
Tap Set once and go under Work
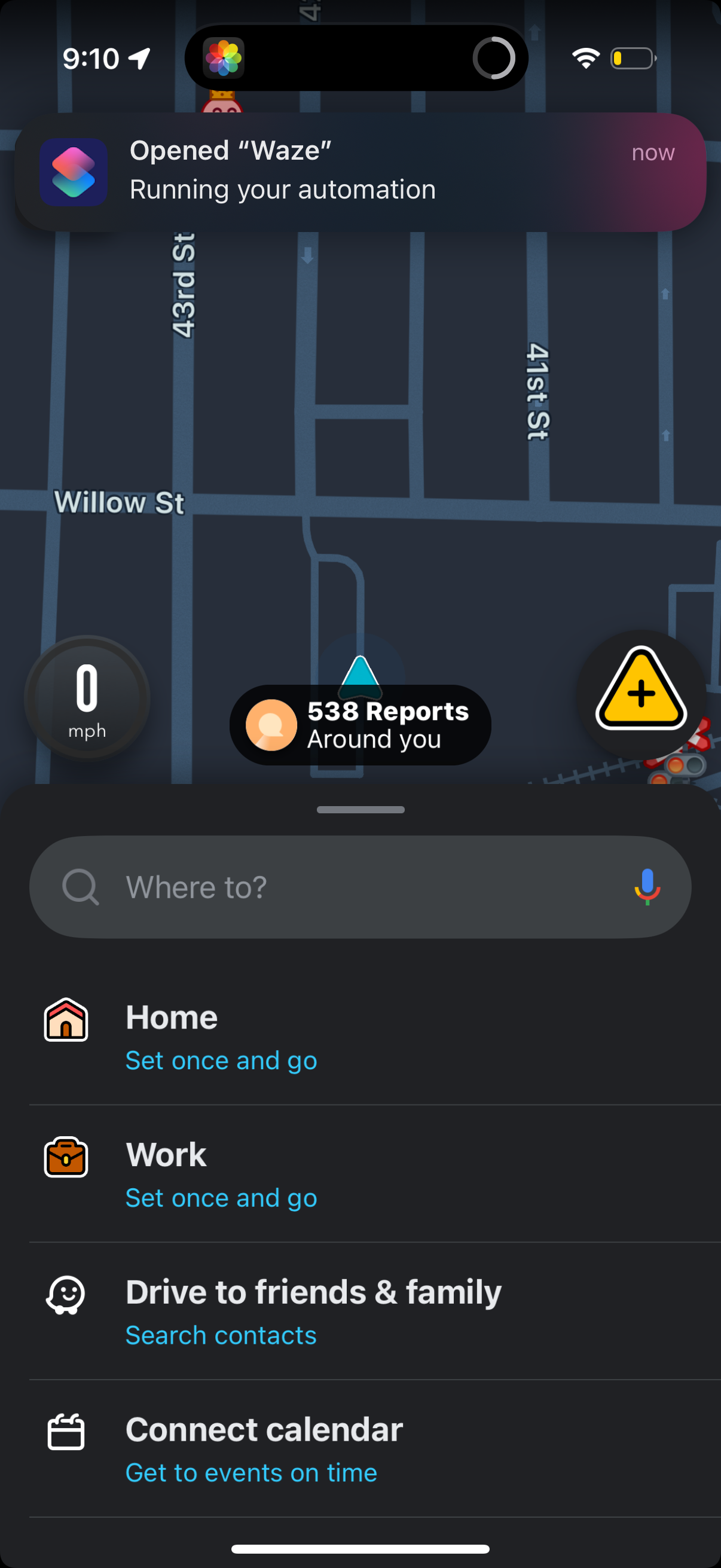point(220,1197)
